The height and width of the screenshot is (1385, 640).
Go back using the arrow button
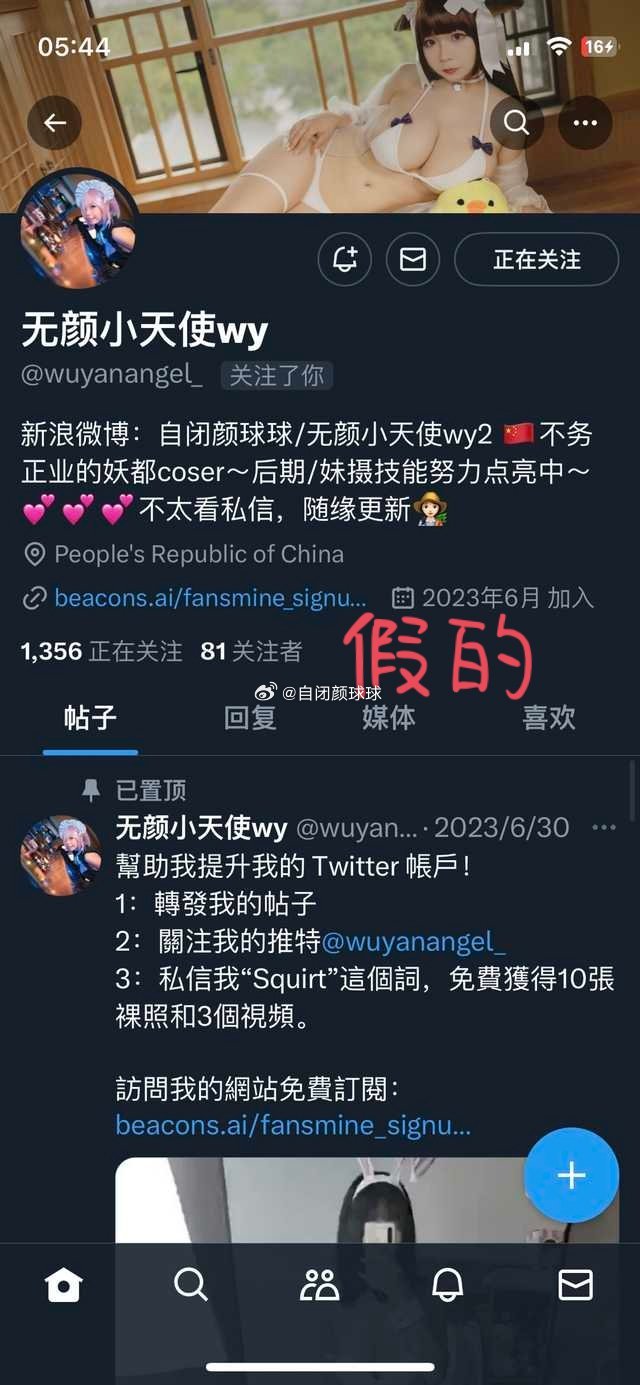click(54, 124)
